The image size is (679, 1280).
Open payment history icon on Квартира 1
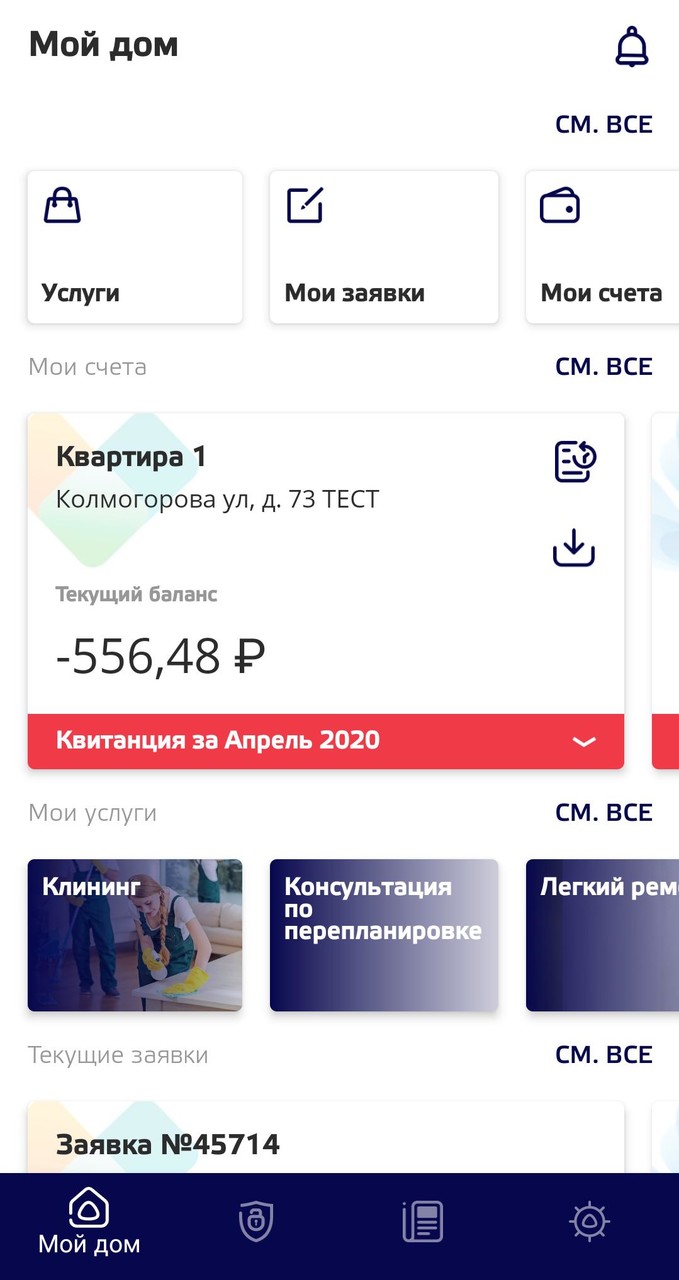click(575, 461)
